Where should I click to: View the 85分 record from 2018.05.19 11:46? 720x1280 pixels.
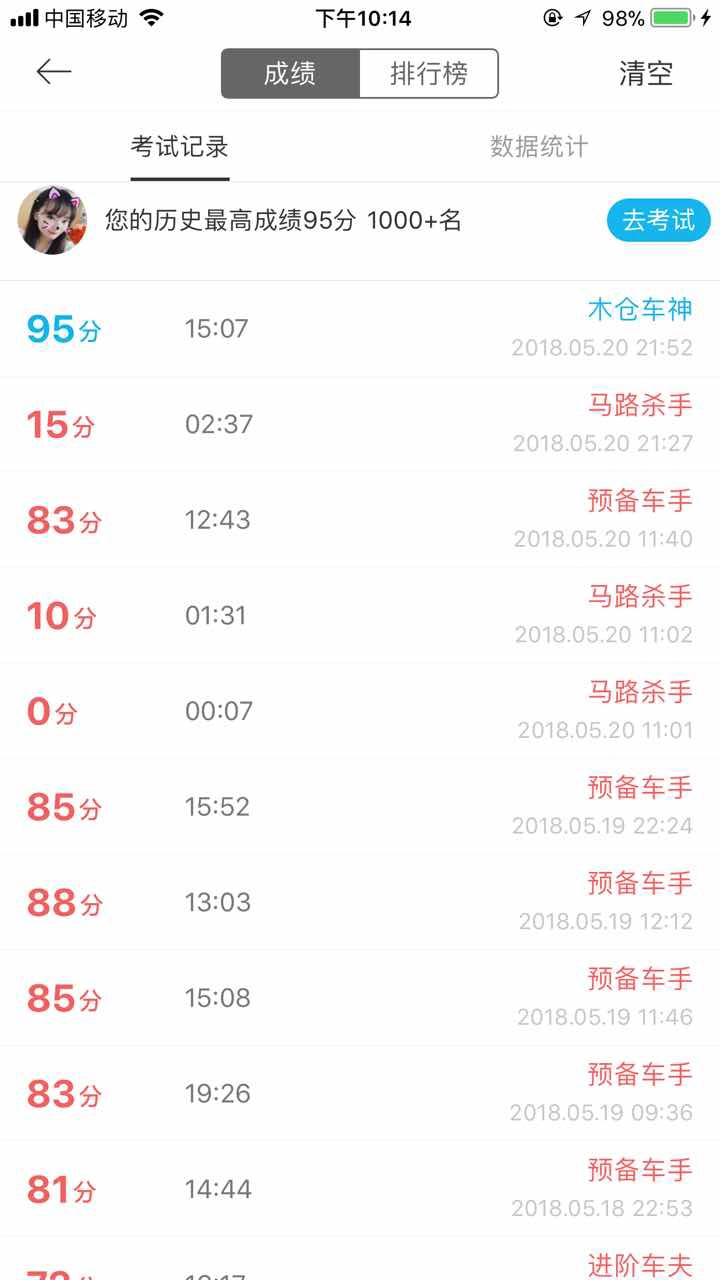point(360,998)
